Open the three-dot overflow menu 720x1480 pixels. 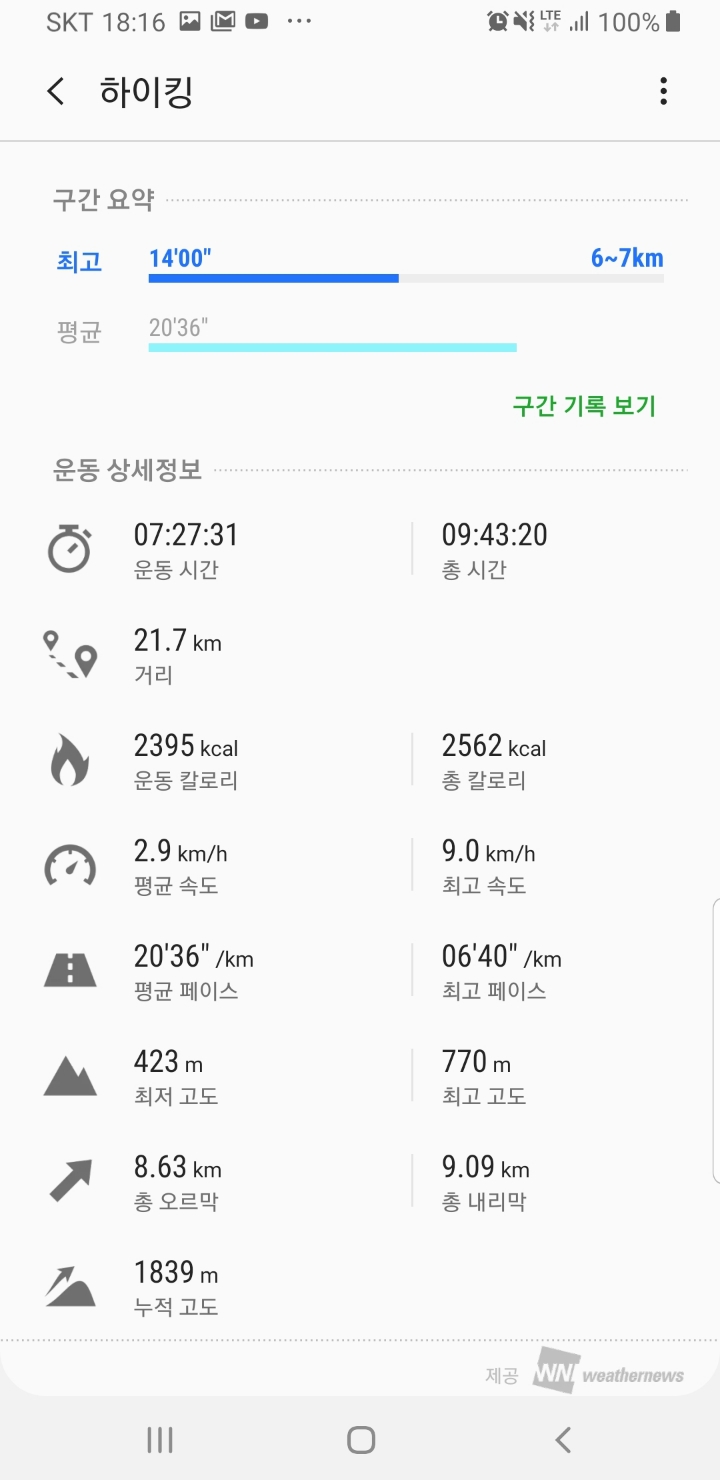tap(663, 92)
